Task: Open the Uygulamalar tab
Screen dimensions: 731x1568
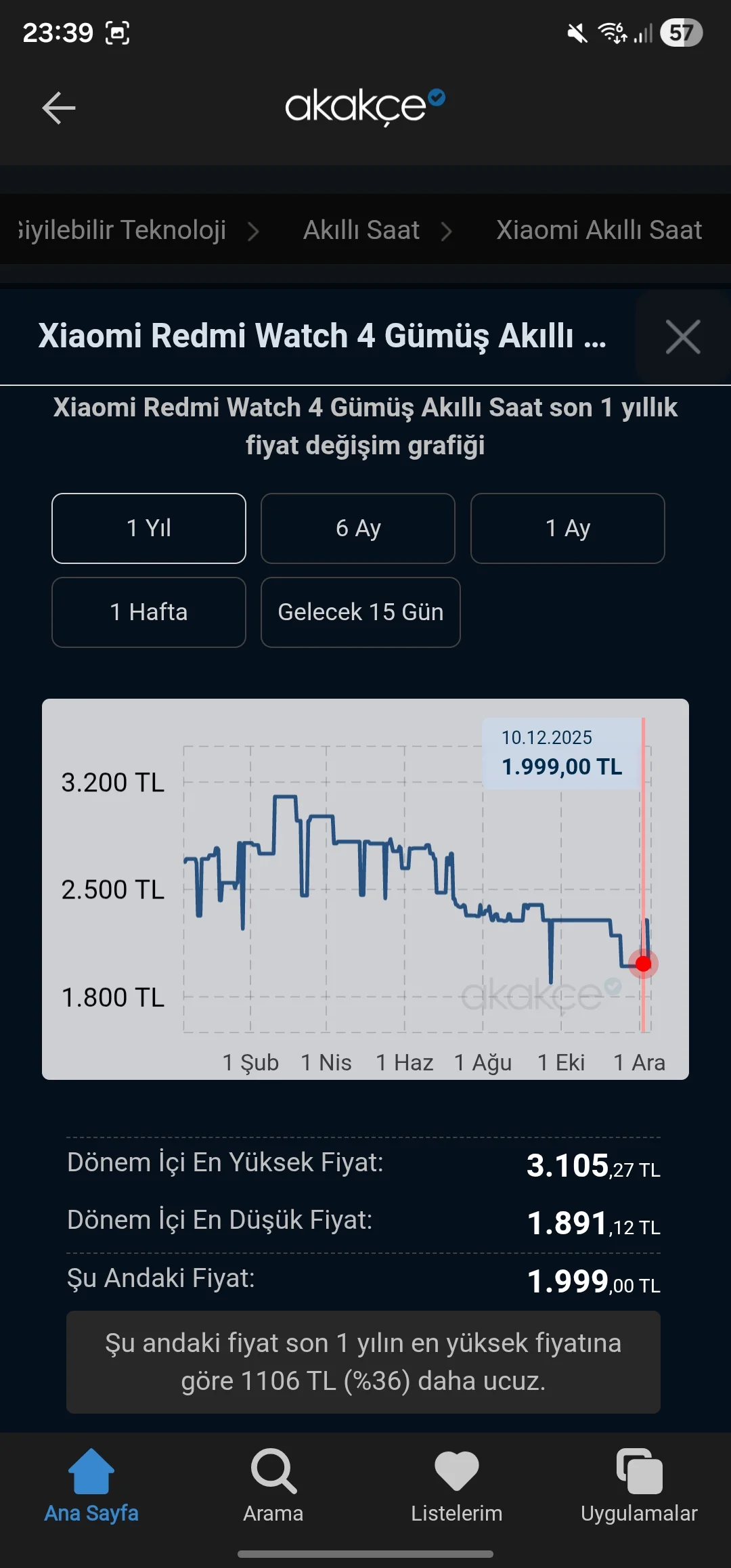Action: pyautogui.click(x=639, y=1485)
